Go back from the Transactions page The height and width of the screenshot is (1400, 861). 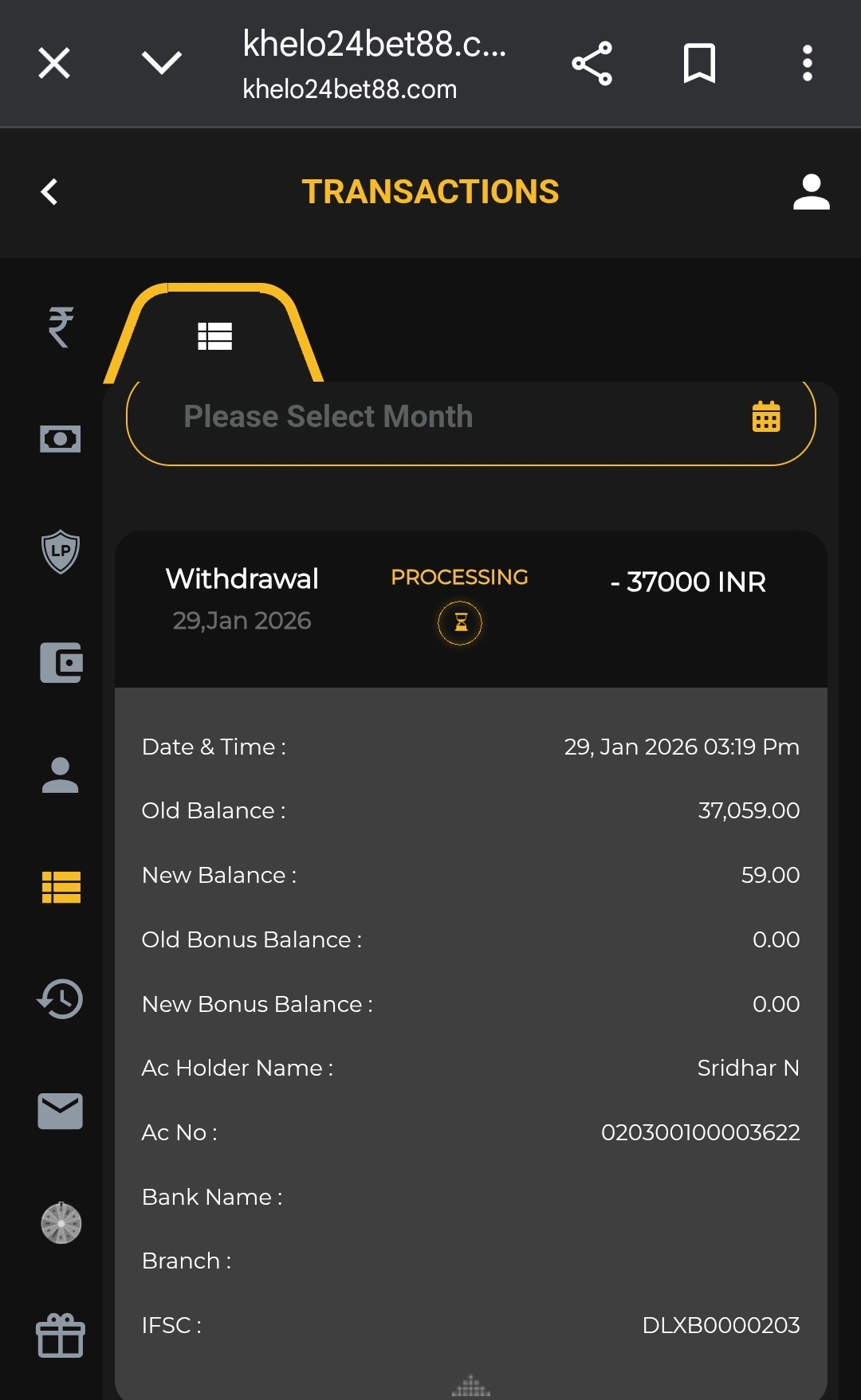[49, 192]
